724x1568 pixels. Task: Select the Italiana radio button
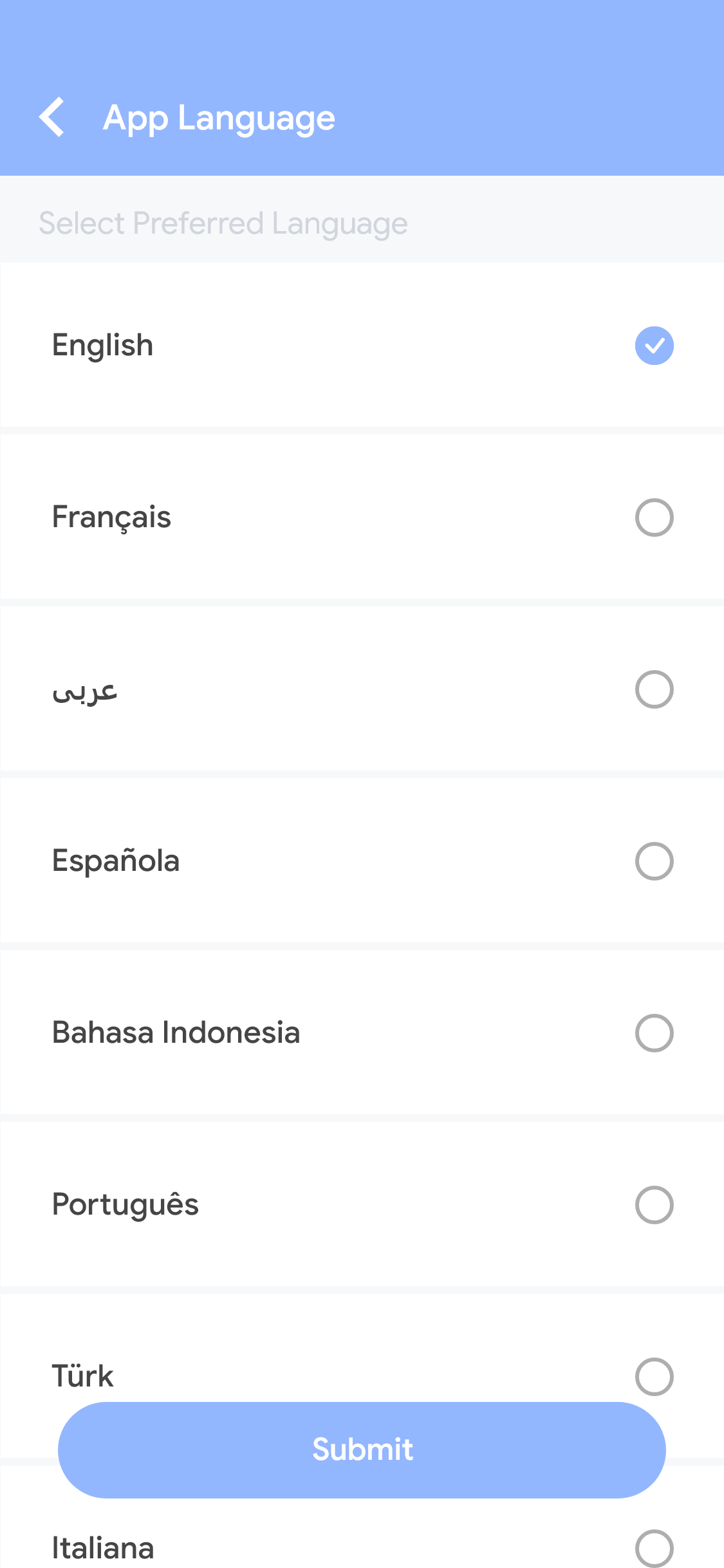(654, 1549)
